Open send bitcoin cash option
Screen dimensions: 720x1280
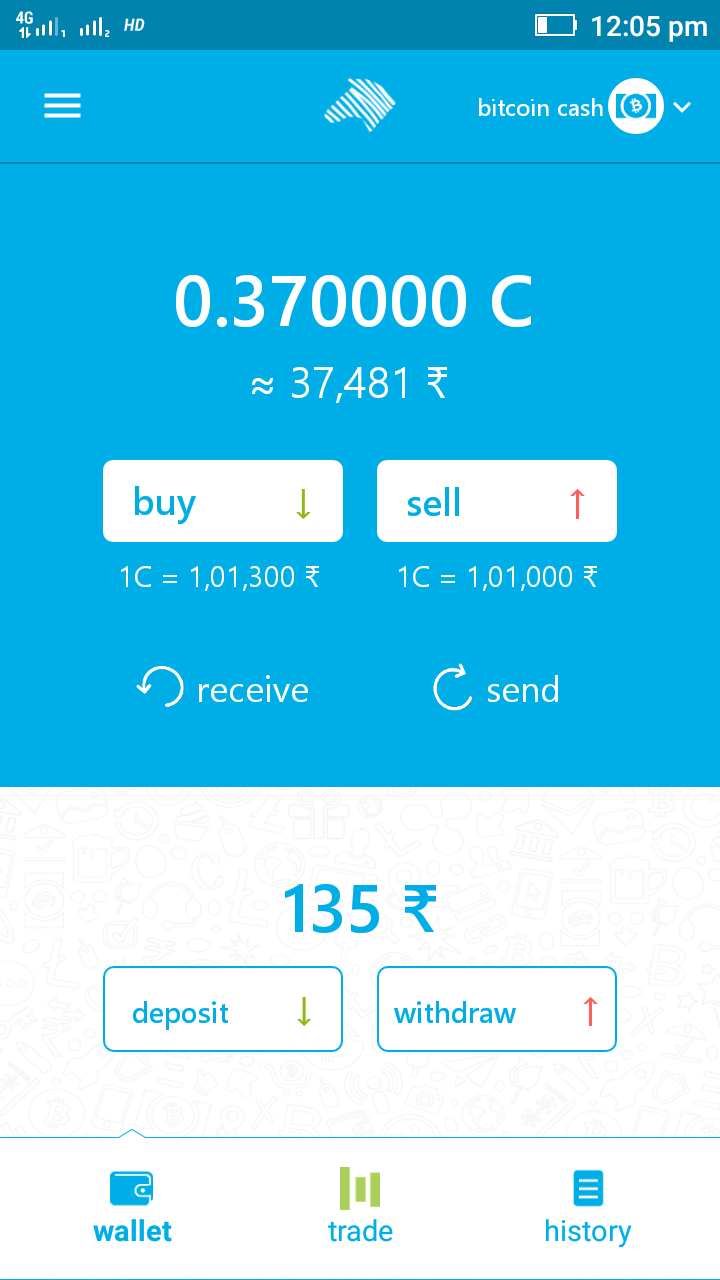[x=496, y=689]
